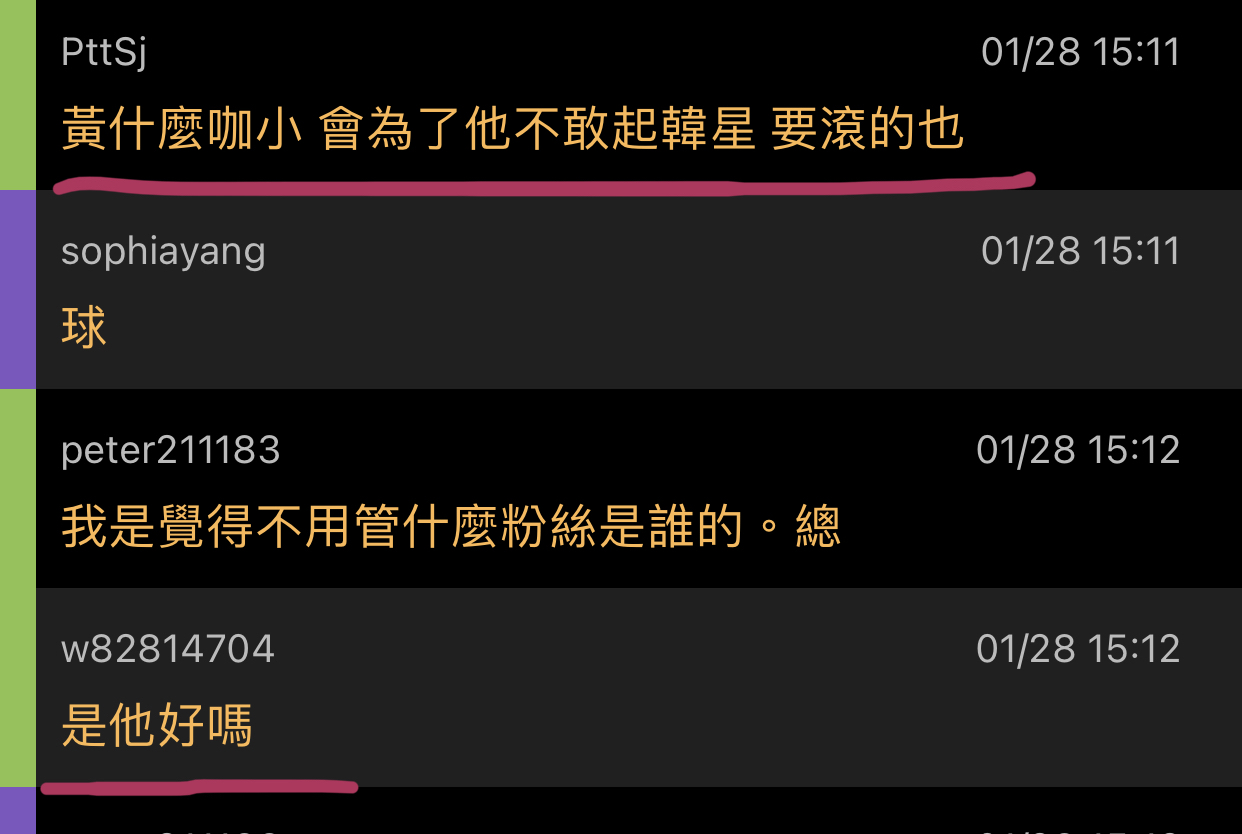This screenshot has width=1242, height=834.
Task: Select the comment from w82814704
Action: [x=620, y=688]
